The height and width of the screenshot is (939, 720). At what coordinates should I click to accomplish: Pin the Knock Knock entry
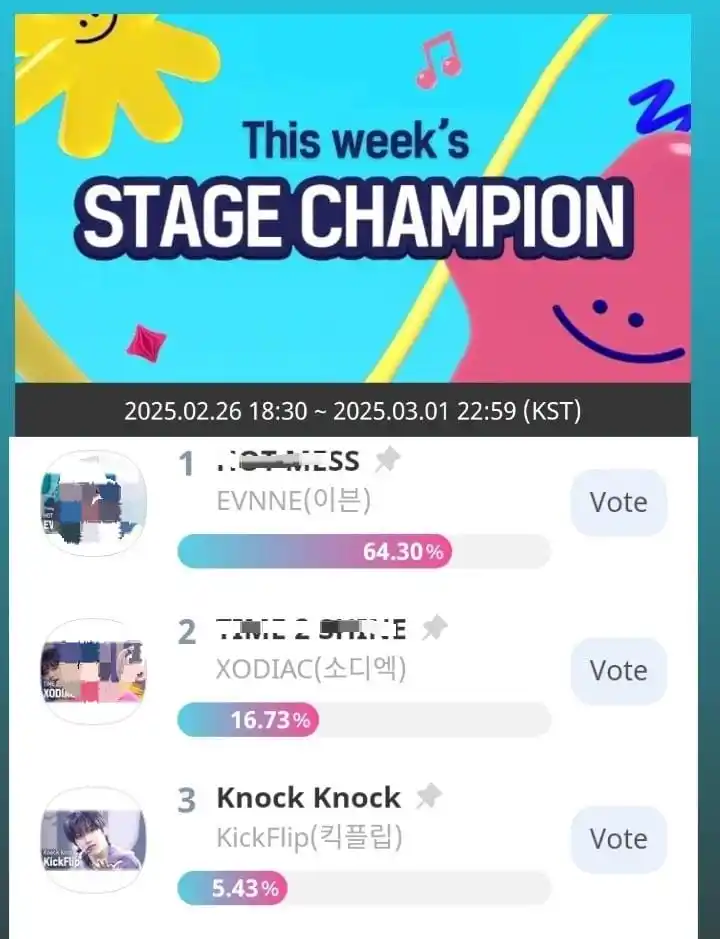(x=428, y=796)
